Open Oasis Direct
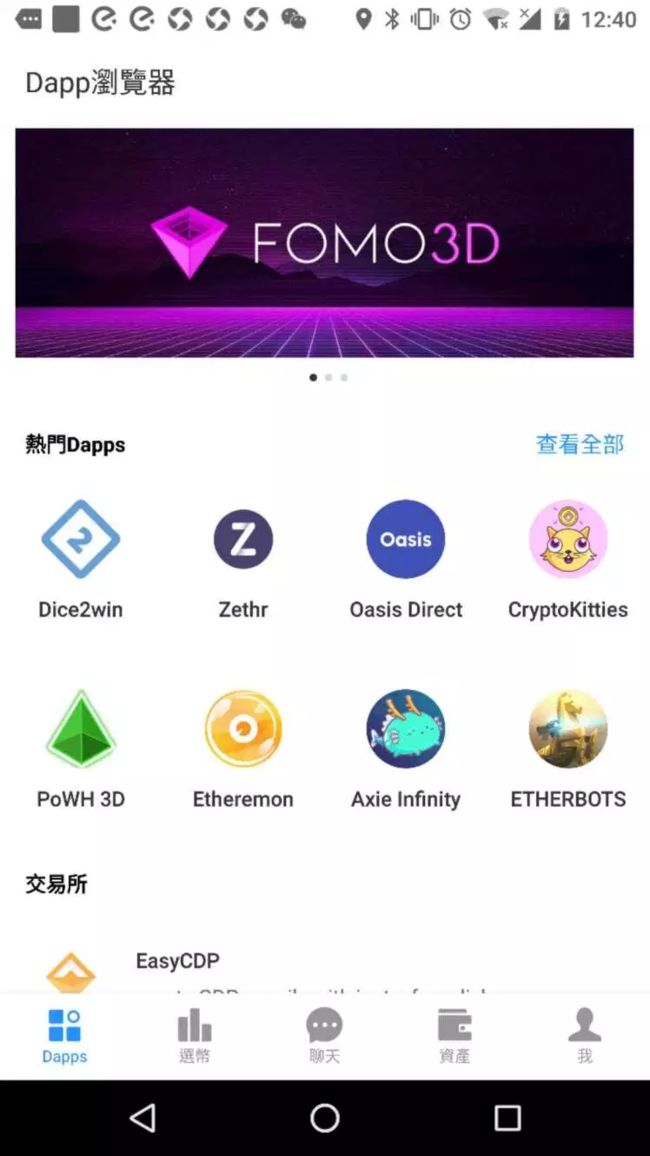 pos(406,560)
